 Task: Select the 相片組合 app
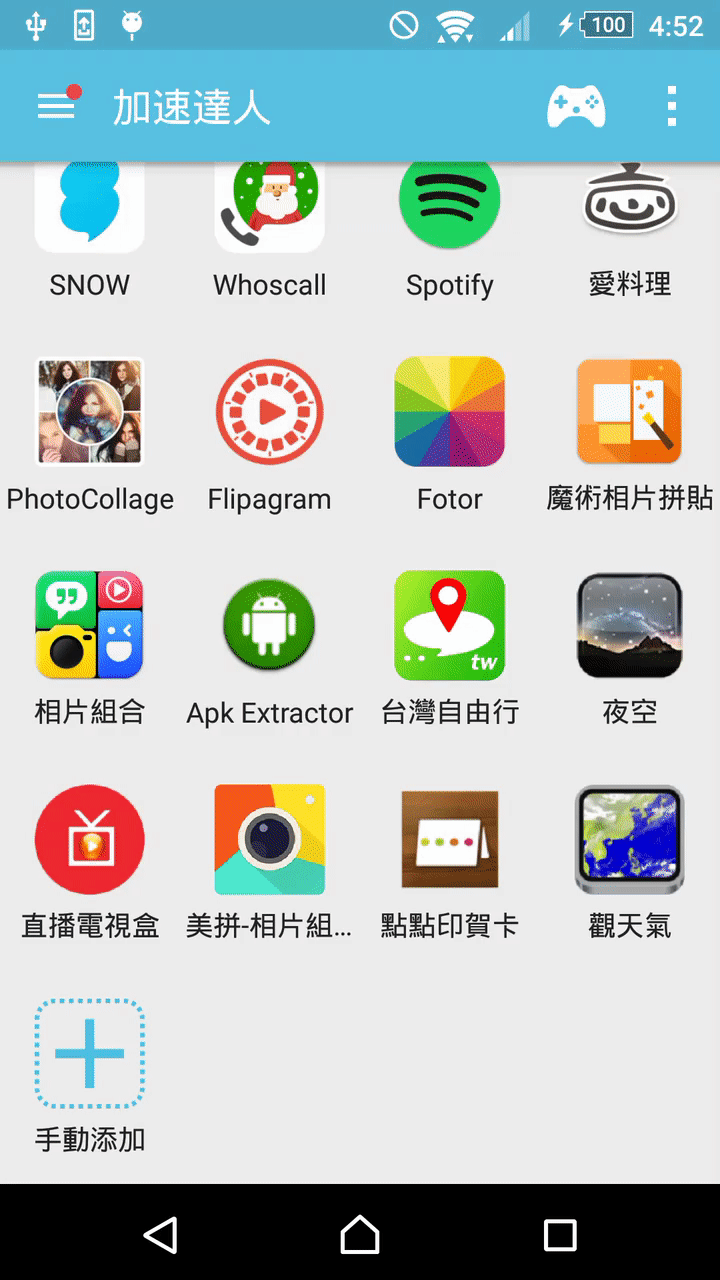click(x=90, y=625)
